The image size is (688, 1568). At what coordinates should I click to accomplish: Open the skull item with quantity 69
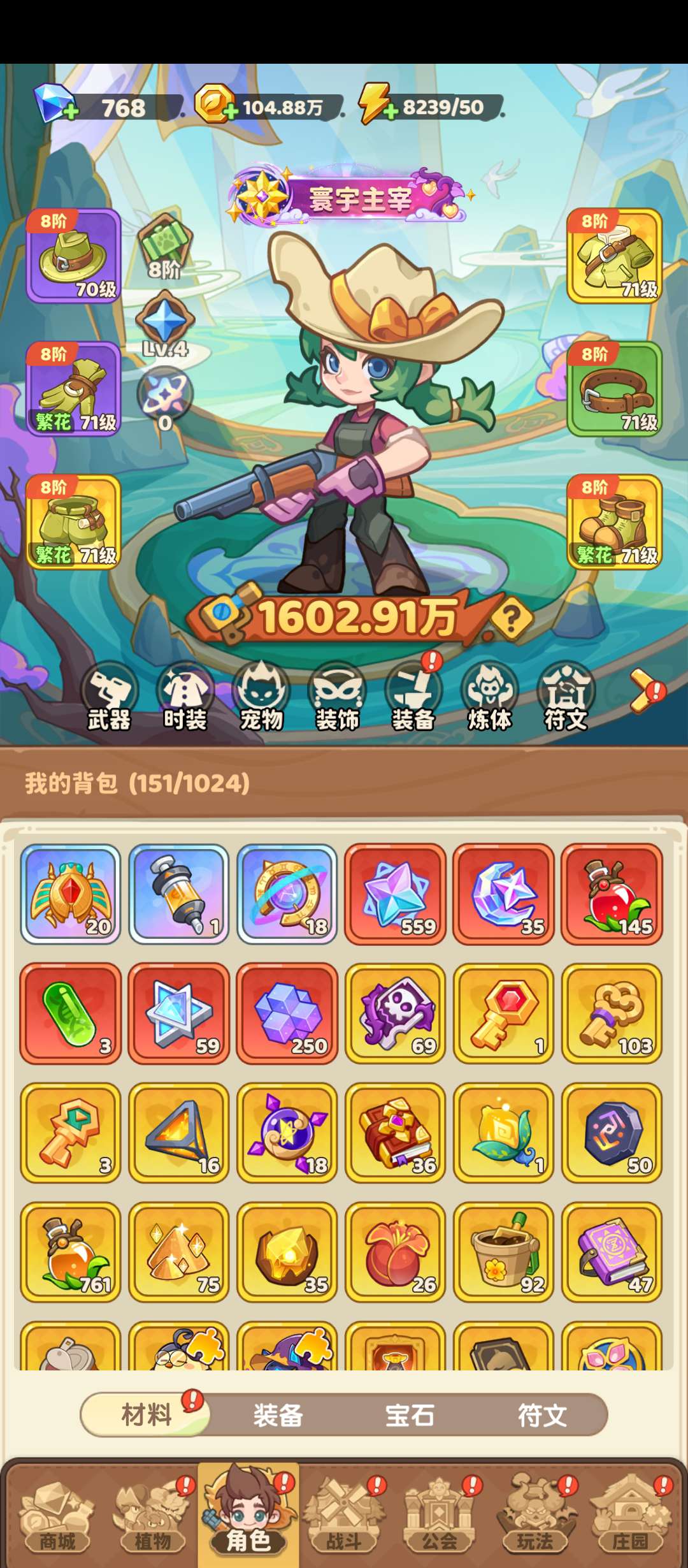pos(395,1013)
